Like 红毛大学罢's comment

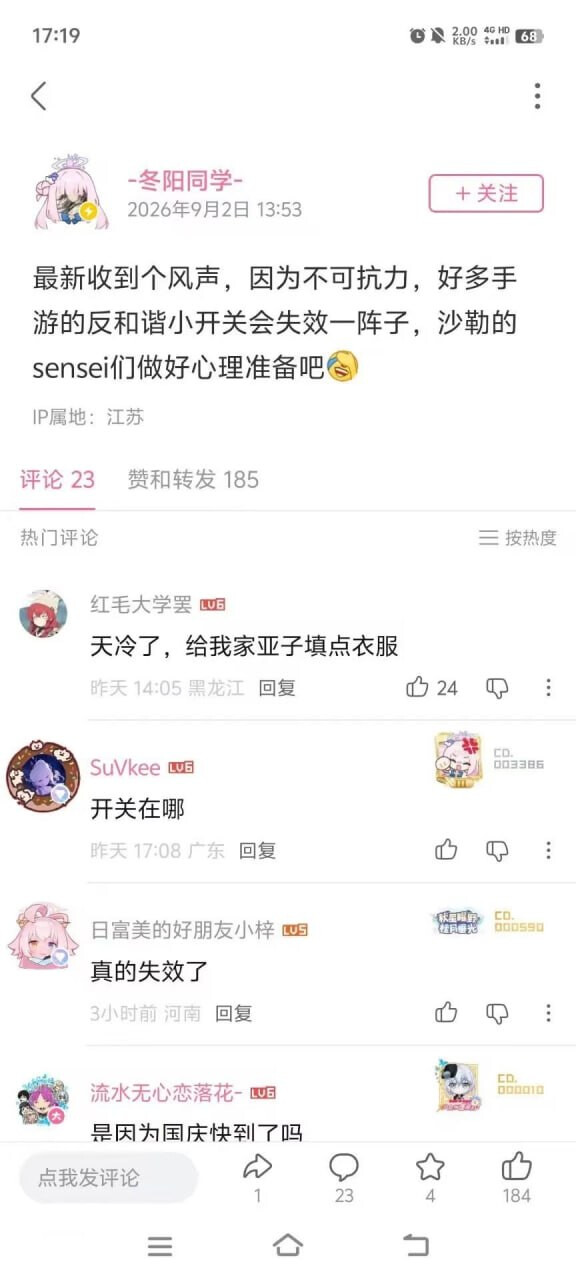[x=432, y=688]
